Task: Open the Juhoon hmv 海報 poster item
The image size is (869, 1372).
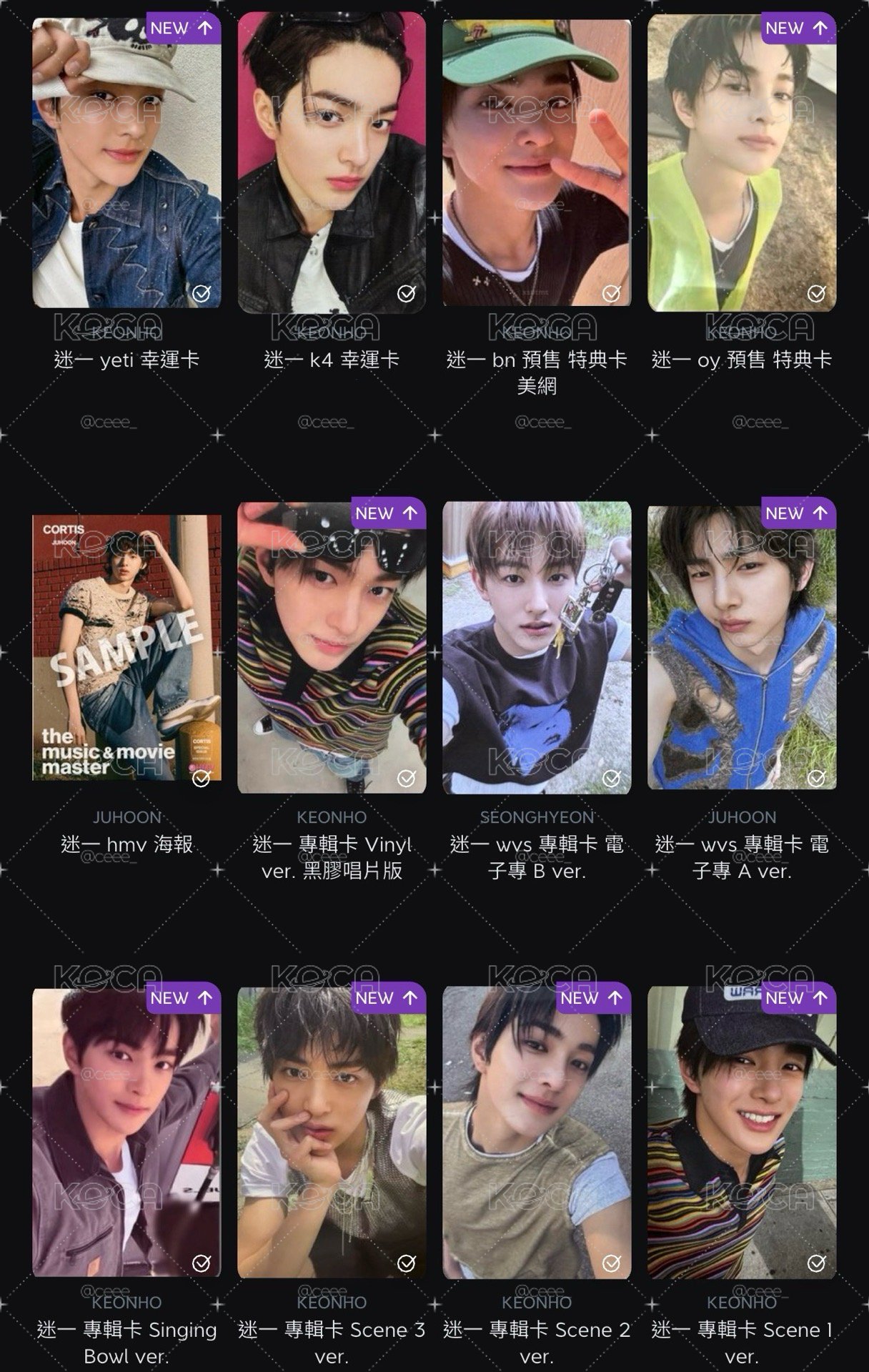Action: [126, 647]
